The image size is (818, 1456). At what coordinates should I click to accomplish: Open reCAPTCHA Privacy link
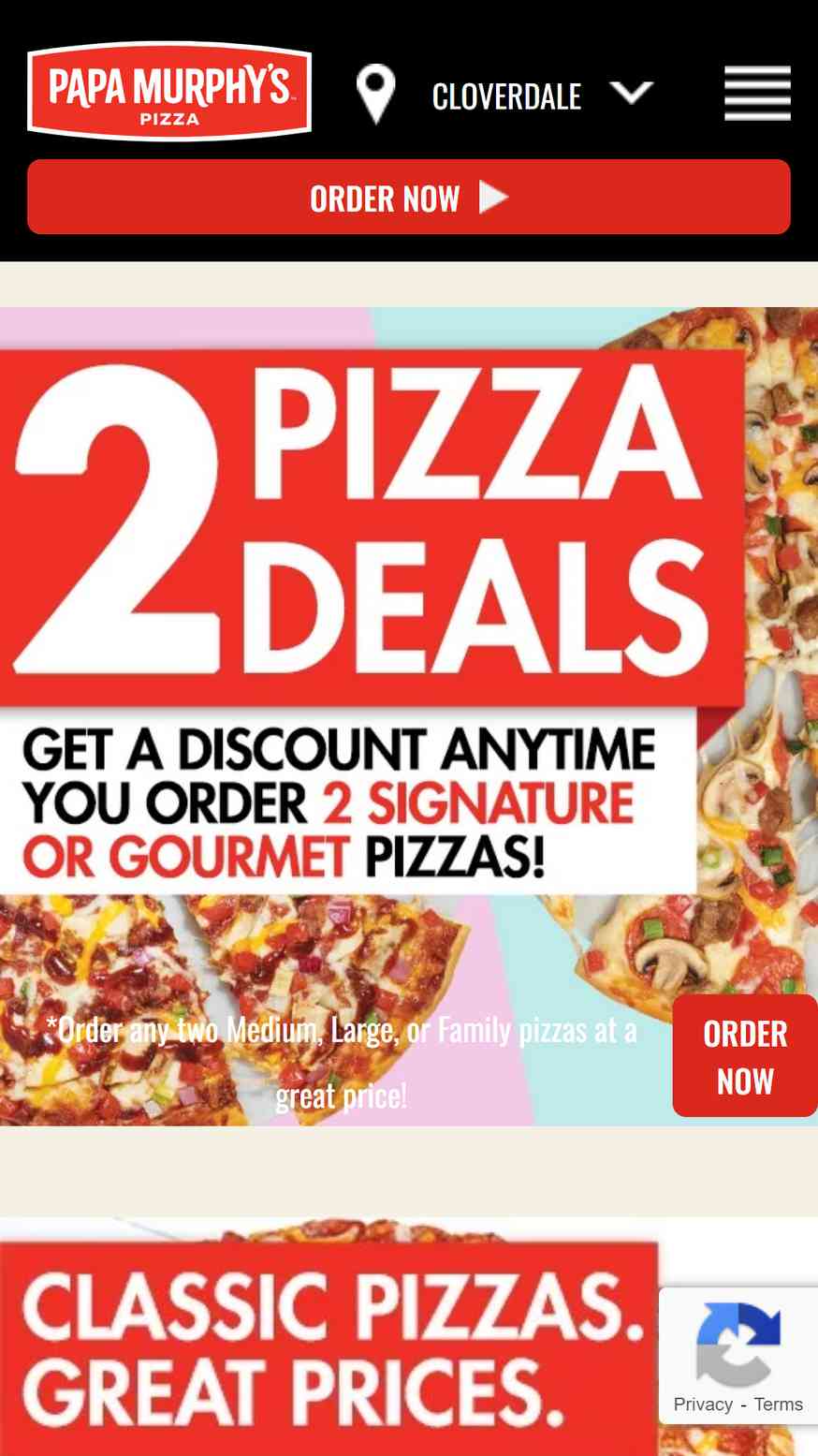[x=703, y=1404]
